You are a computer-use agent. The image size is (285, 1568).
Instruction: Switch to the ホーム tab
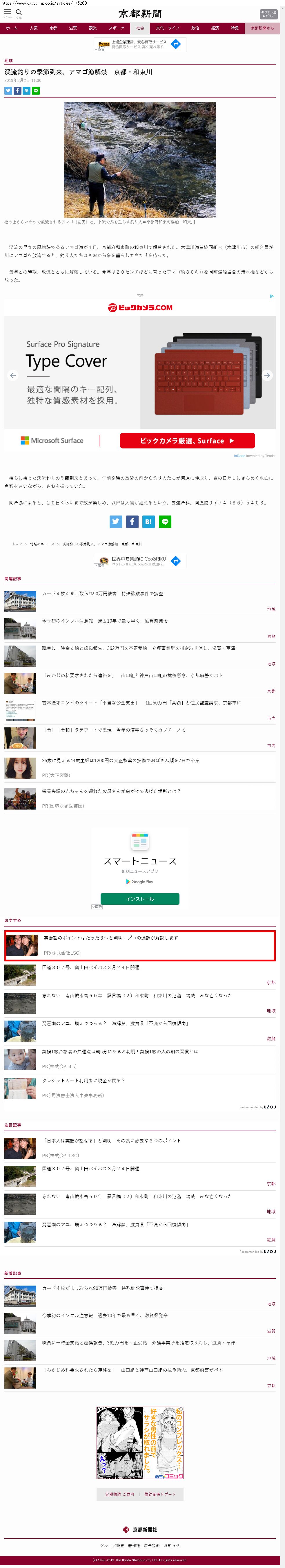point(12,28)
